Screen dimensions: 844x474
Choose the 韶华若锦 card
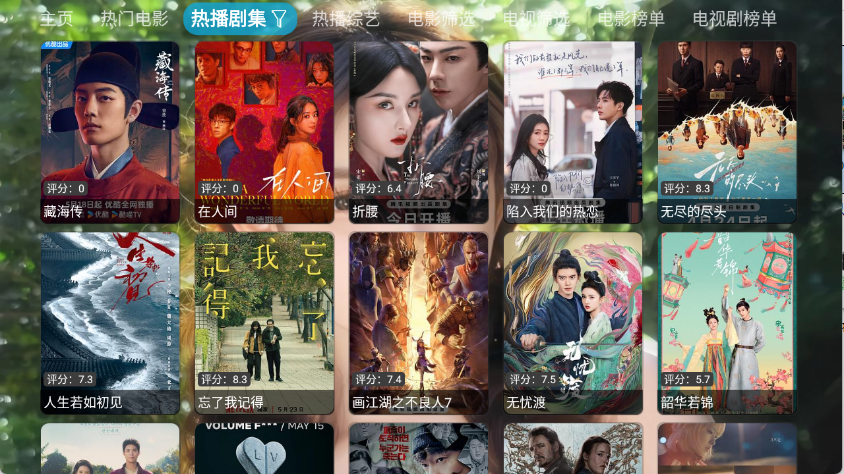(x=727, y=322)
